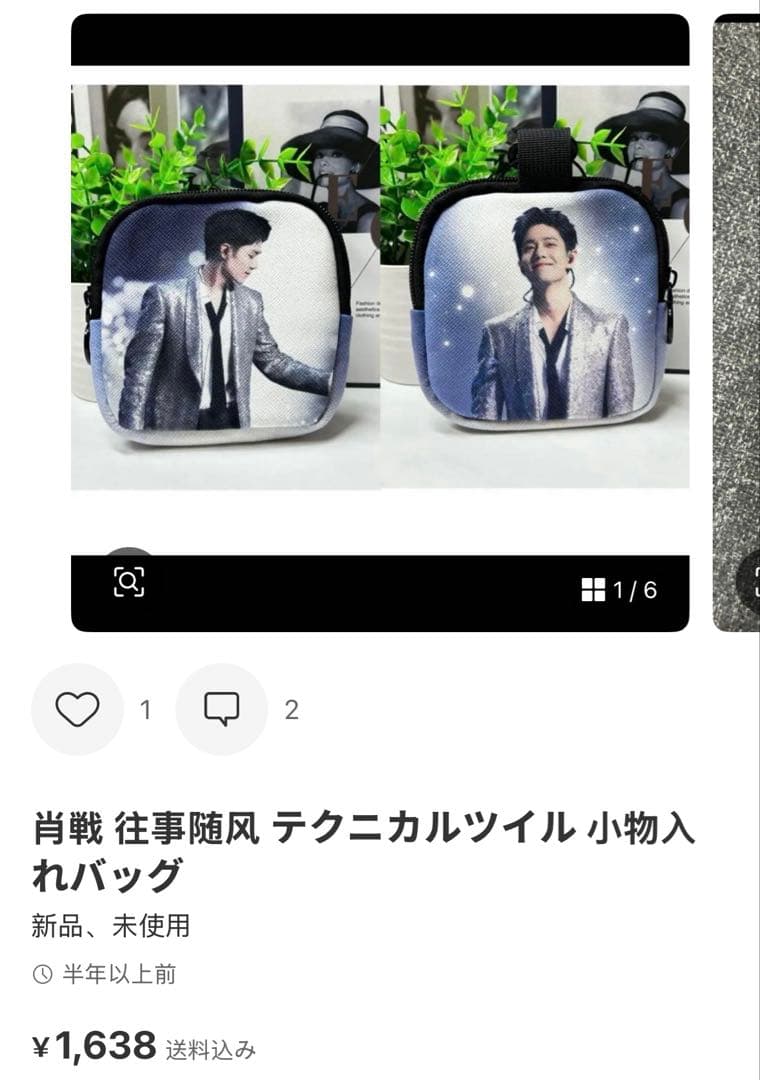Image resolution: width=760 pixels, height=1080 pixels.
Task: Open the comments on this listing
Action: pyautogui.click(x=221, y=709)
